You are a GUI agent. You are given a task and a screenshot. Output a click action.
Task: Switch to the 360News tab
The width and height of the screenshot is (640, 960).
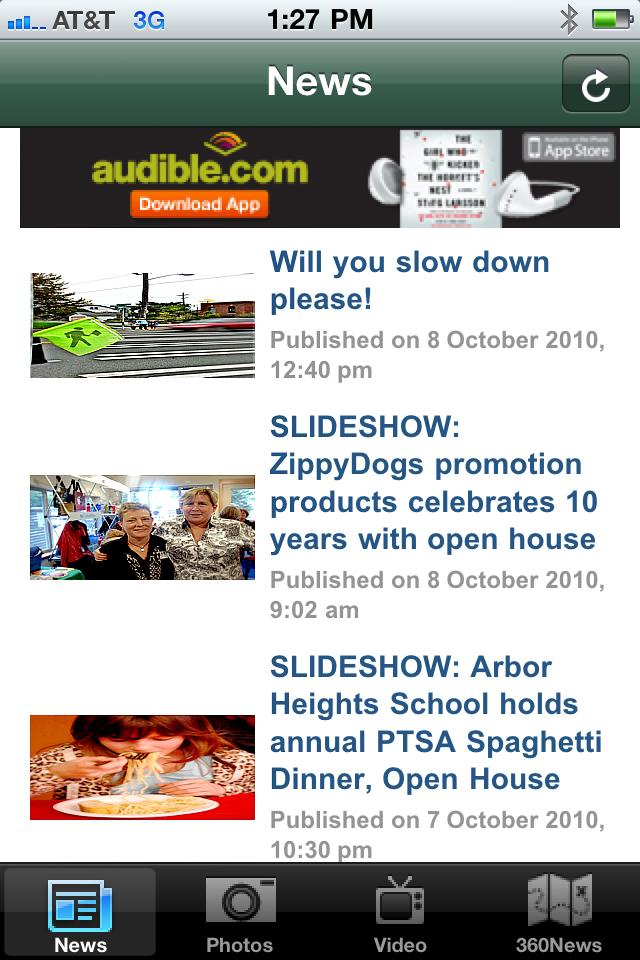(559, 912)
